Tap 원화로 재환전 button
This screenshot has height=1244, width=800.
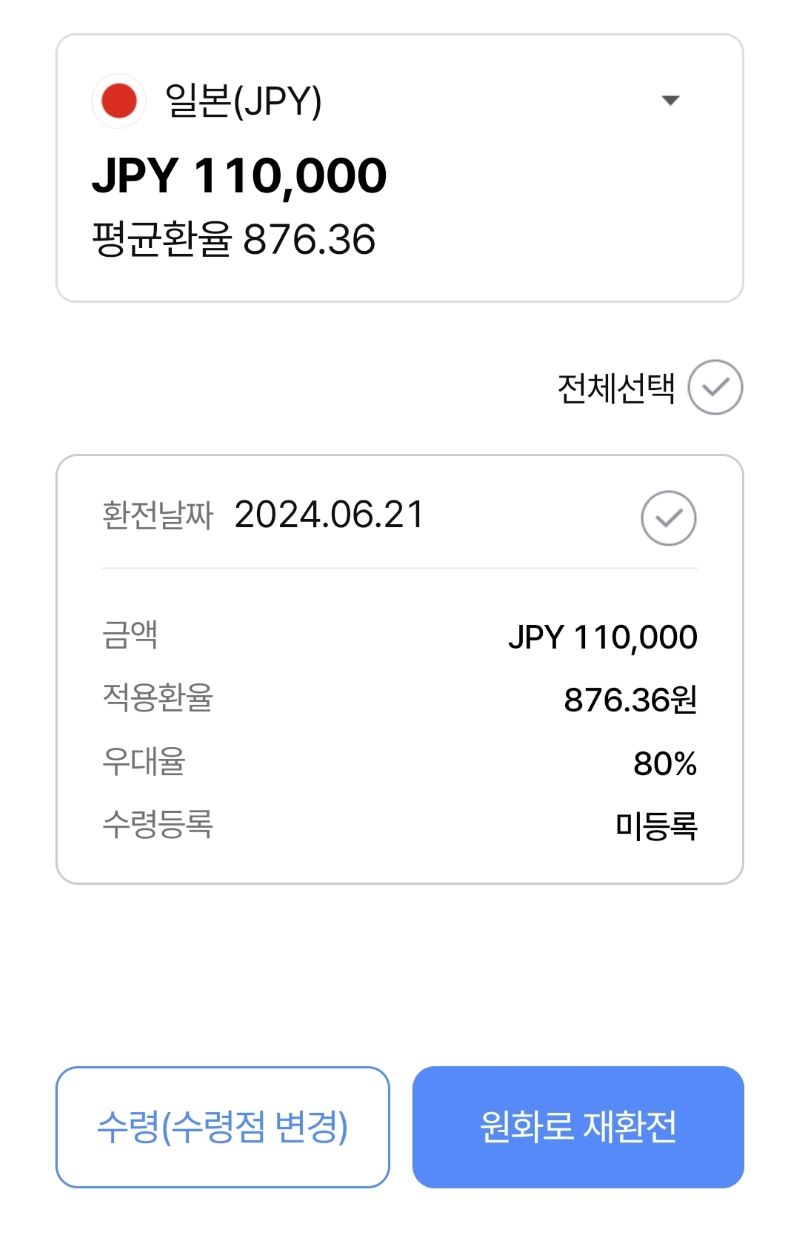pyautogui.click(x=578, y=1127)
